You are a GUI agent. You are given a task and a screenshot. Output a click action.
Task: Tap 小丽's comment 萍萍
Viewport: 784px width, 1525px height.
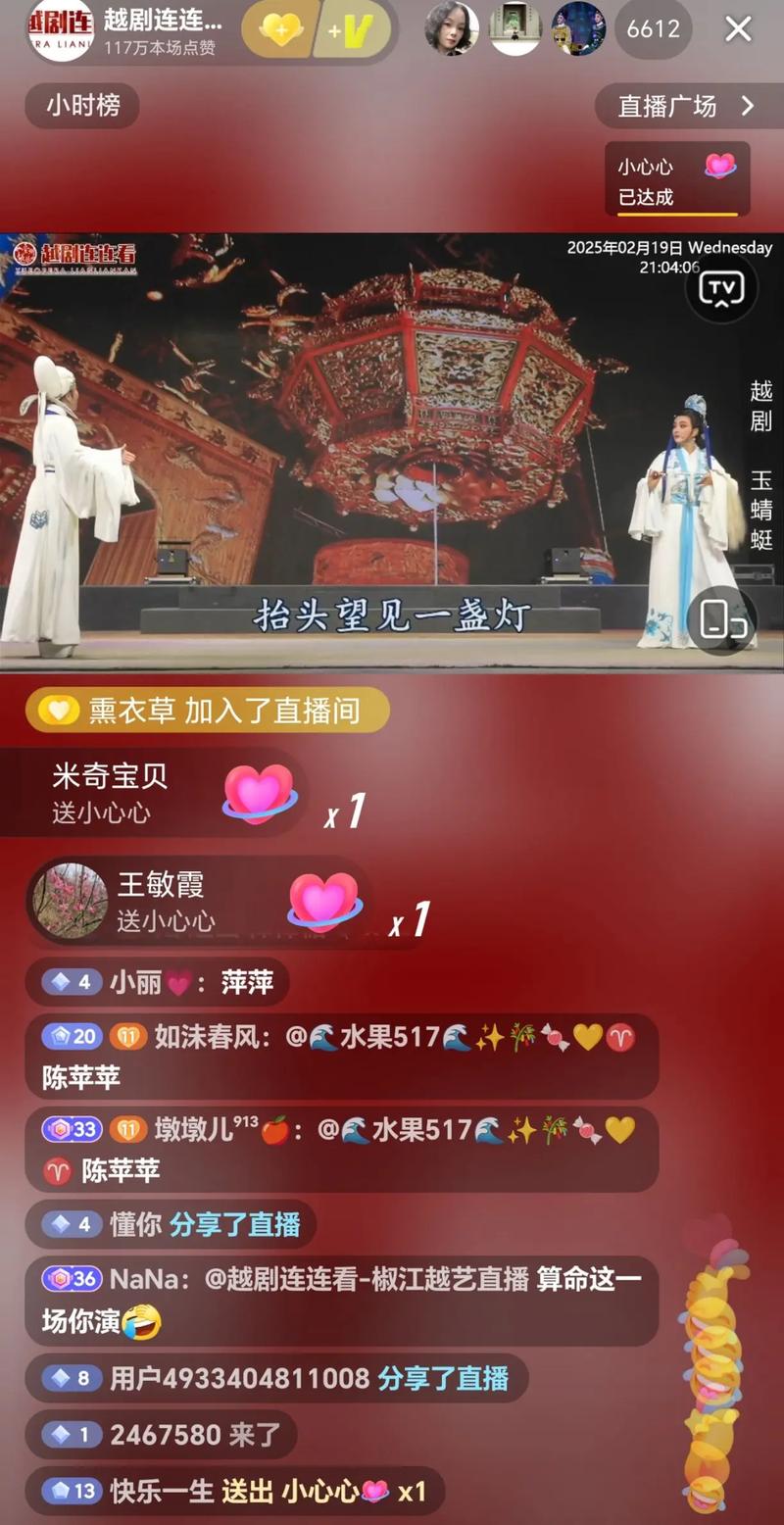tap(157, 983)
